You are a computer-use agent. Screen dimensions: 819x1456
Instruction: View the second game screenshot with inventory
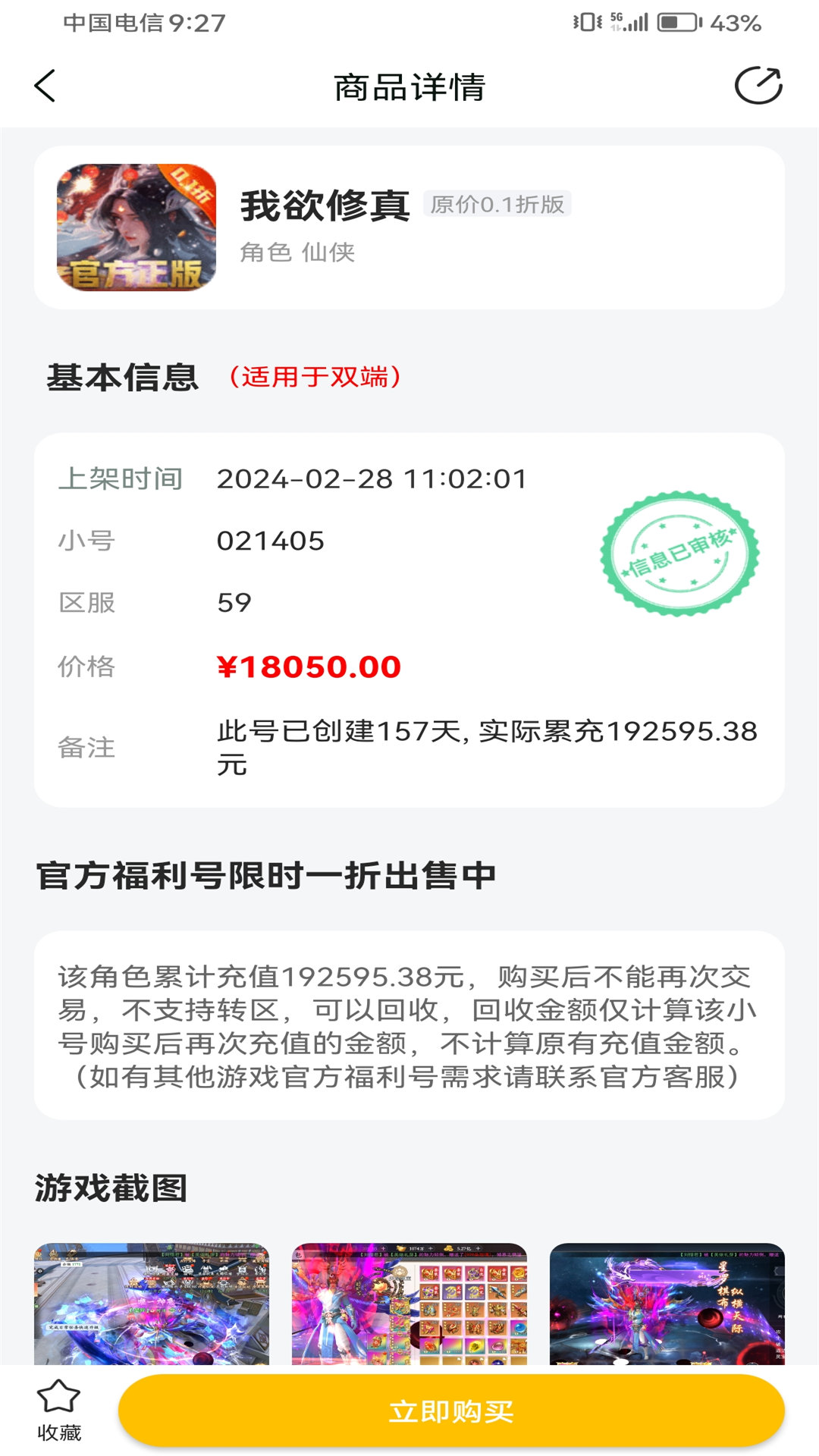click(x=409, y=1303)
